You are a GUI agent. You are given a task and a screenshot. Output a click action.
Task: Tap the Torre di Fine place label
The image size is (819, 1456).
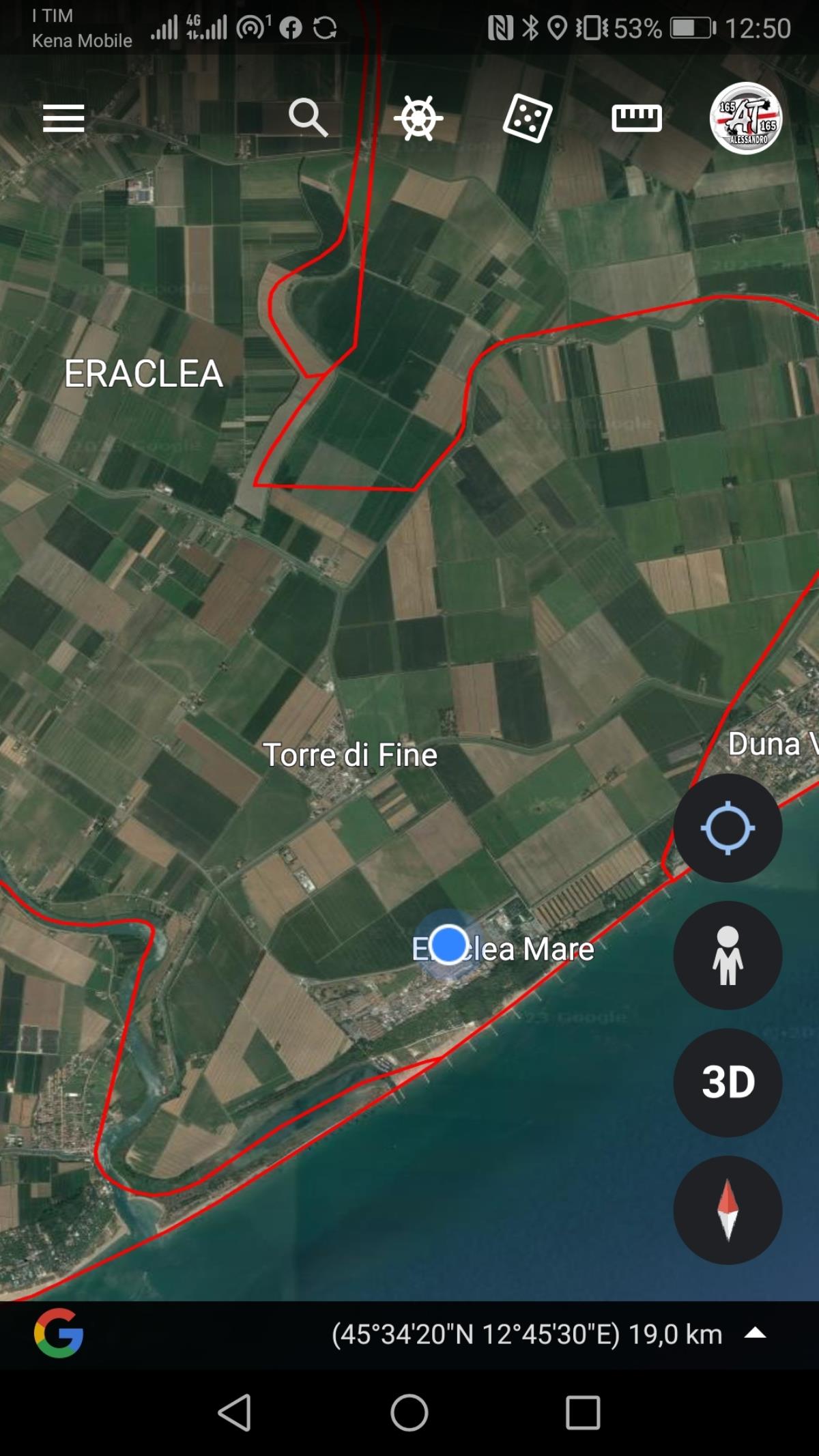(x=349, y=755)
